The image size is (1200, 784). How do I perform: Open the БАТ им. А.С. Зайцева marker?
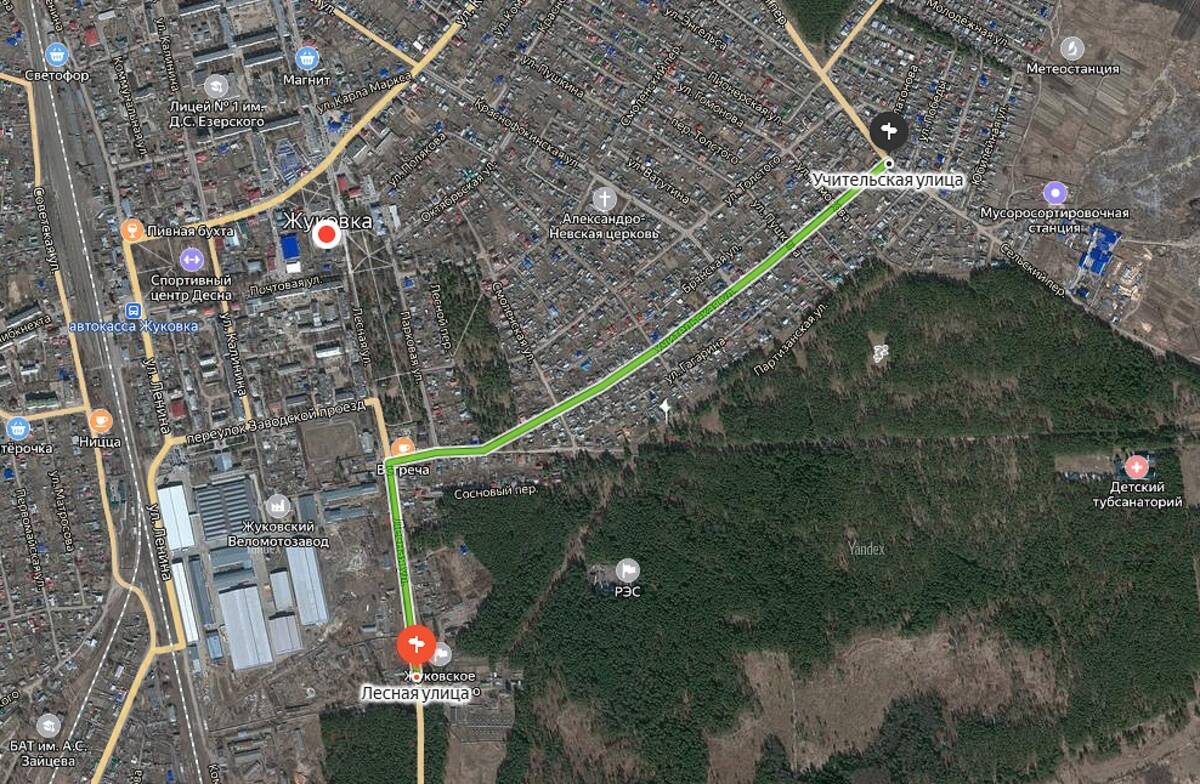[48, 725]
